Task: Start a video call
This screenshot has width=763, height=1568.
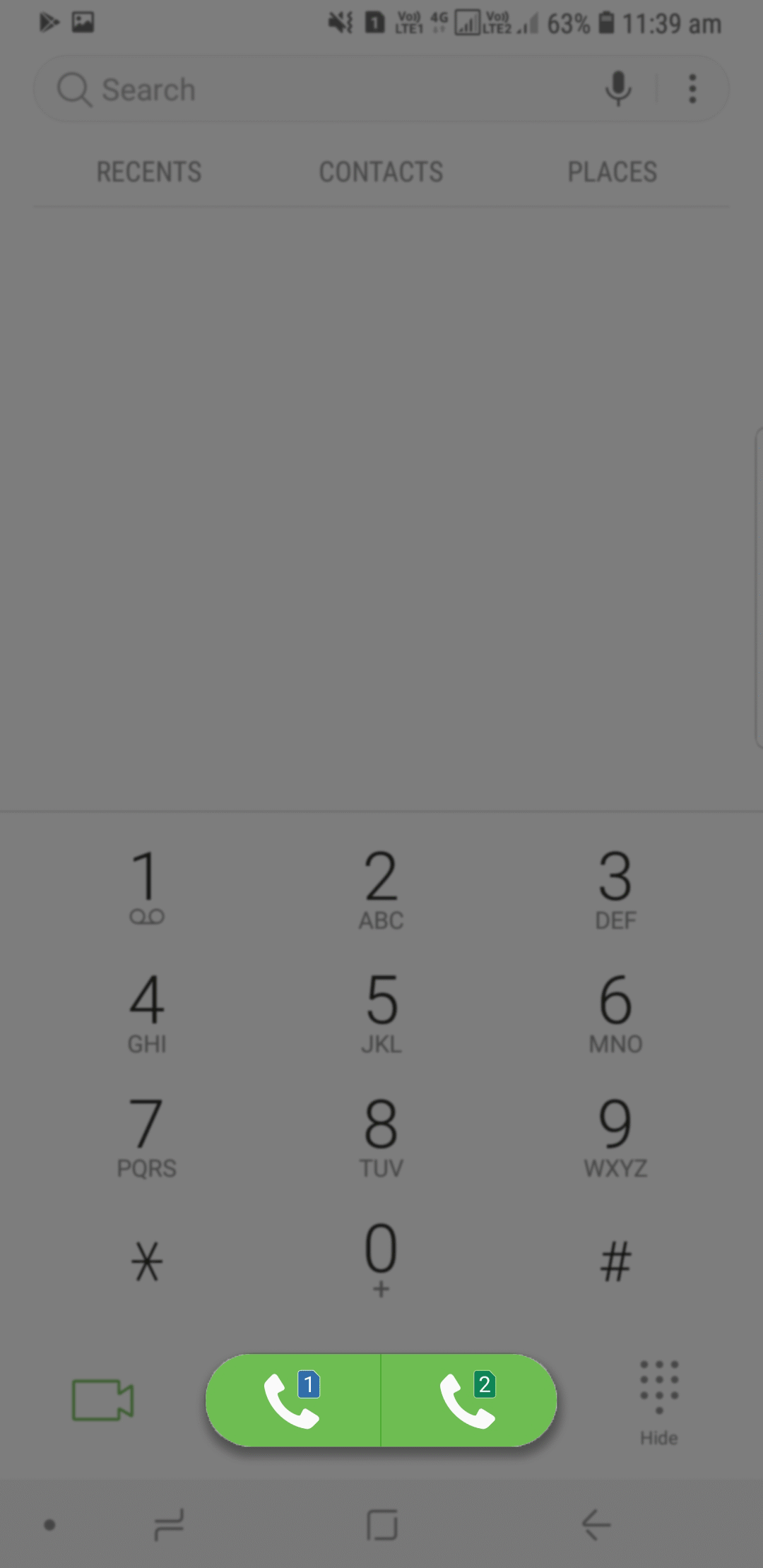Action: (x=102, y=1400)
